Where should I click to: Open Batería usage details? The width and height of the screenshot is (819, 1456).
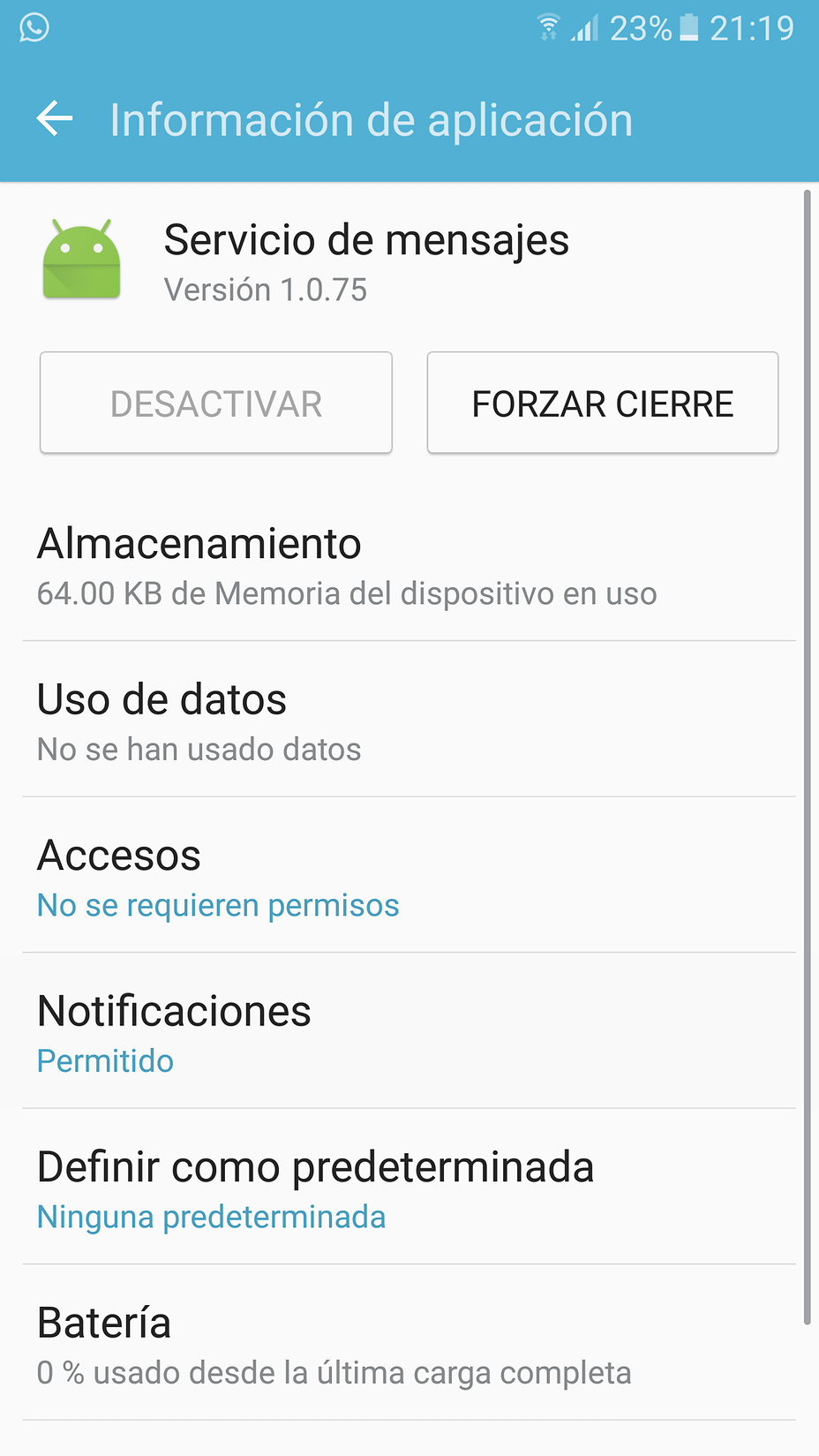(x=409, y=1343)
